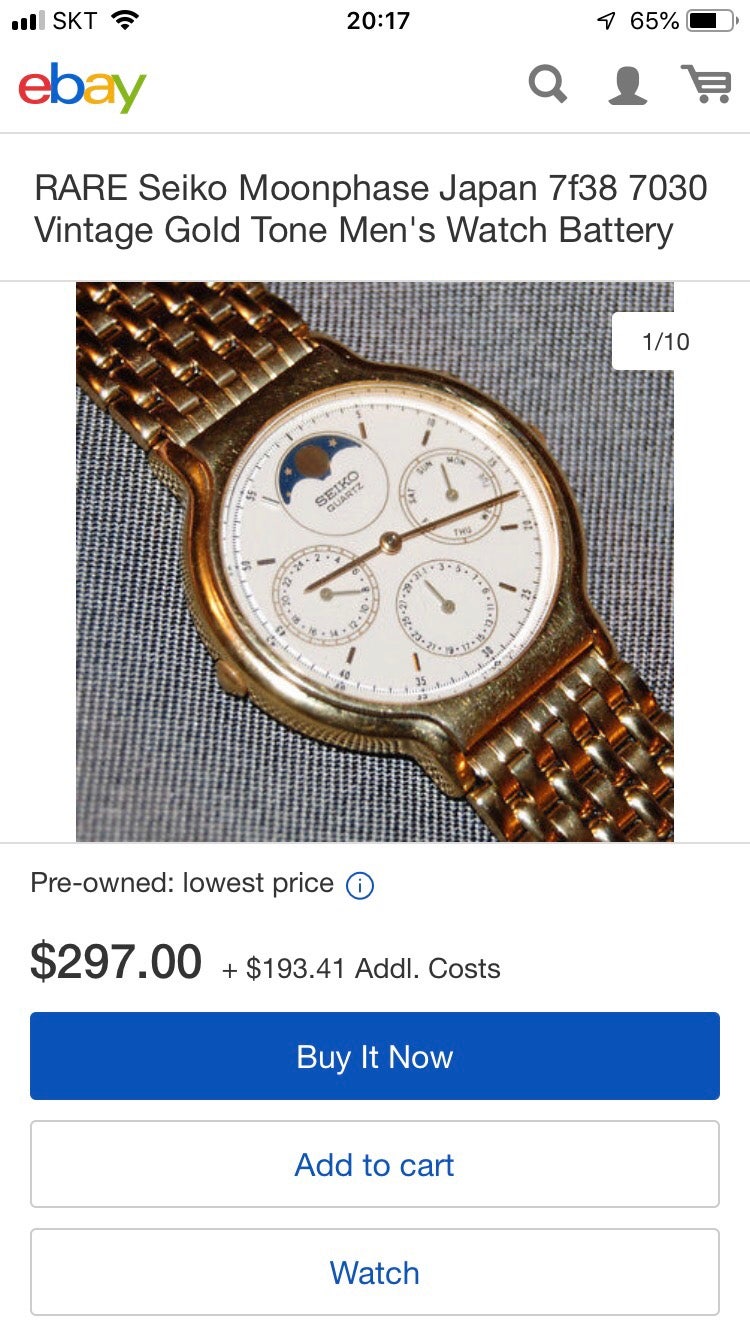Image resolution: width=750 pixels, height=1334 pixels.
Task: Tap Buy It Now
Action: 375,1056
